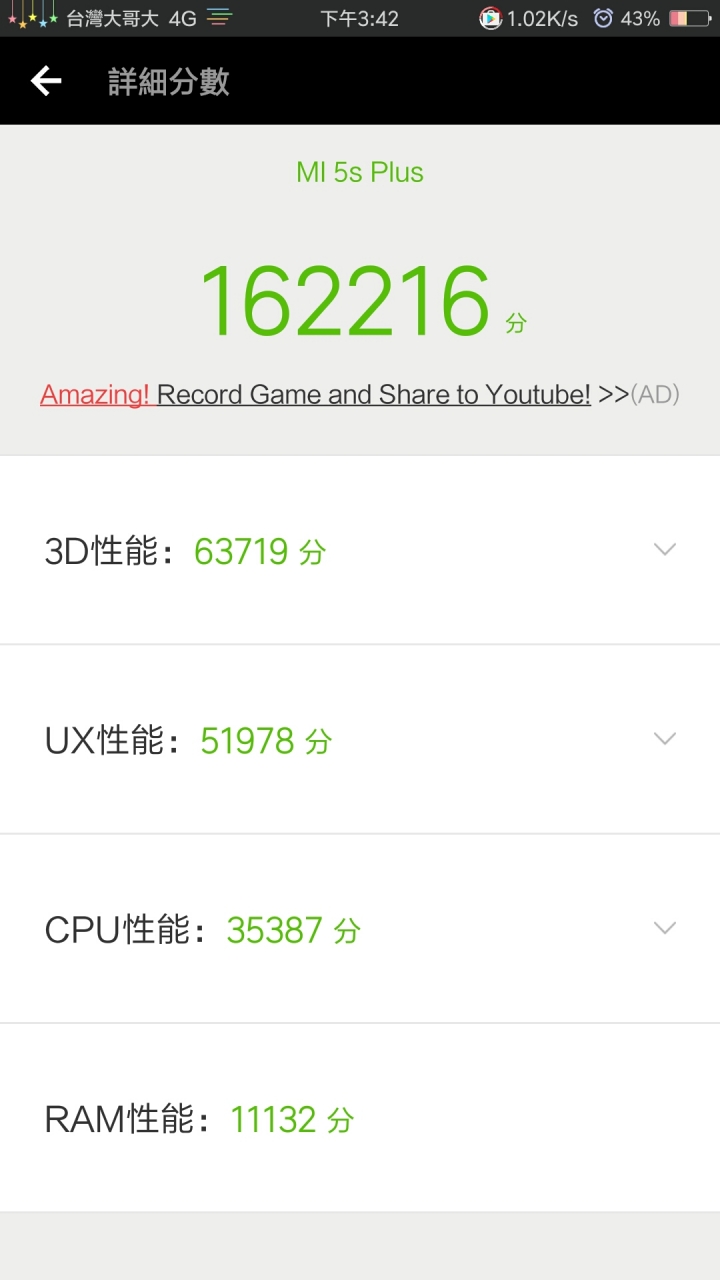Expand the 3D性能 score details
This screenshot has height=1280, width=720.
click(x=664, y=549)
